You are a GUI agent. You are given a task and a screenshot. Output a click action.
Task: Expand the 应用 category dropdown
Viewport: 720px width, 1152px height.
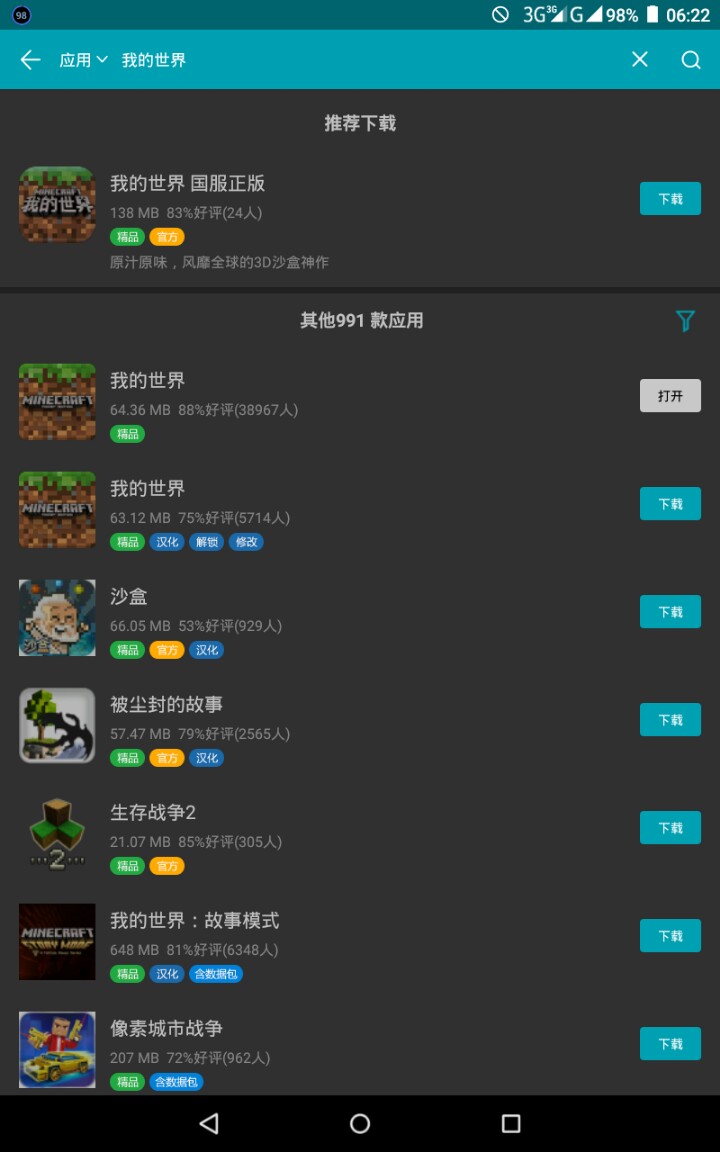click(83, 60)
